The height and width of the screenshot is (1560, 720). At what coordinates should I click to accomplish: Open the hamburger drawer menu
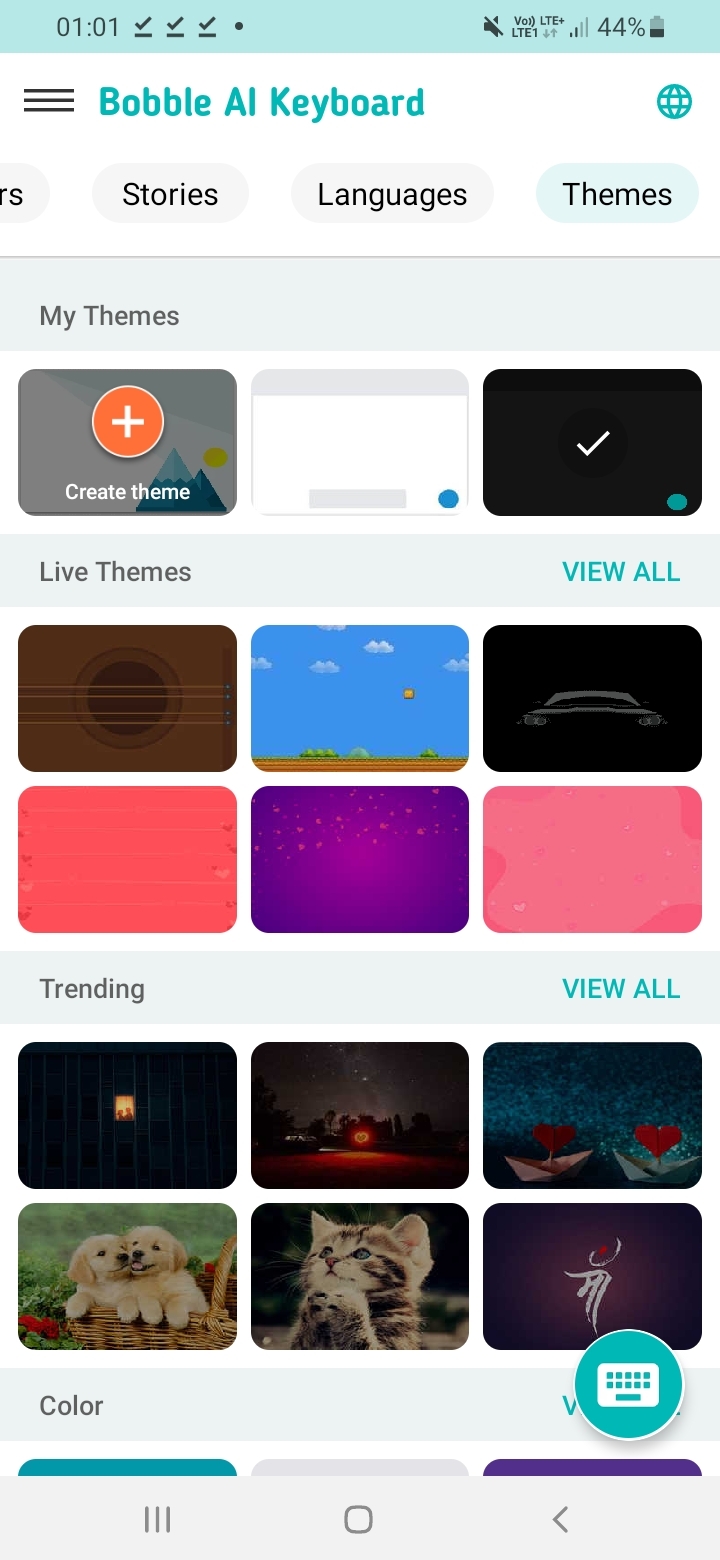[x=49, y=101]
